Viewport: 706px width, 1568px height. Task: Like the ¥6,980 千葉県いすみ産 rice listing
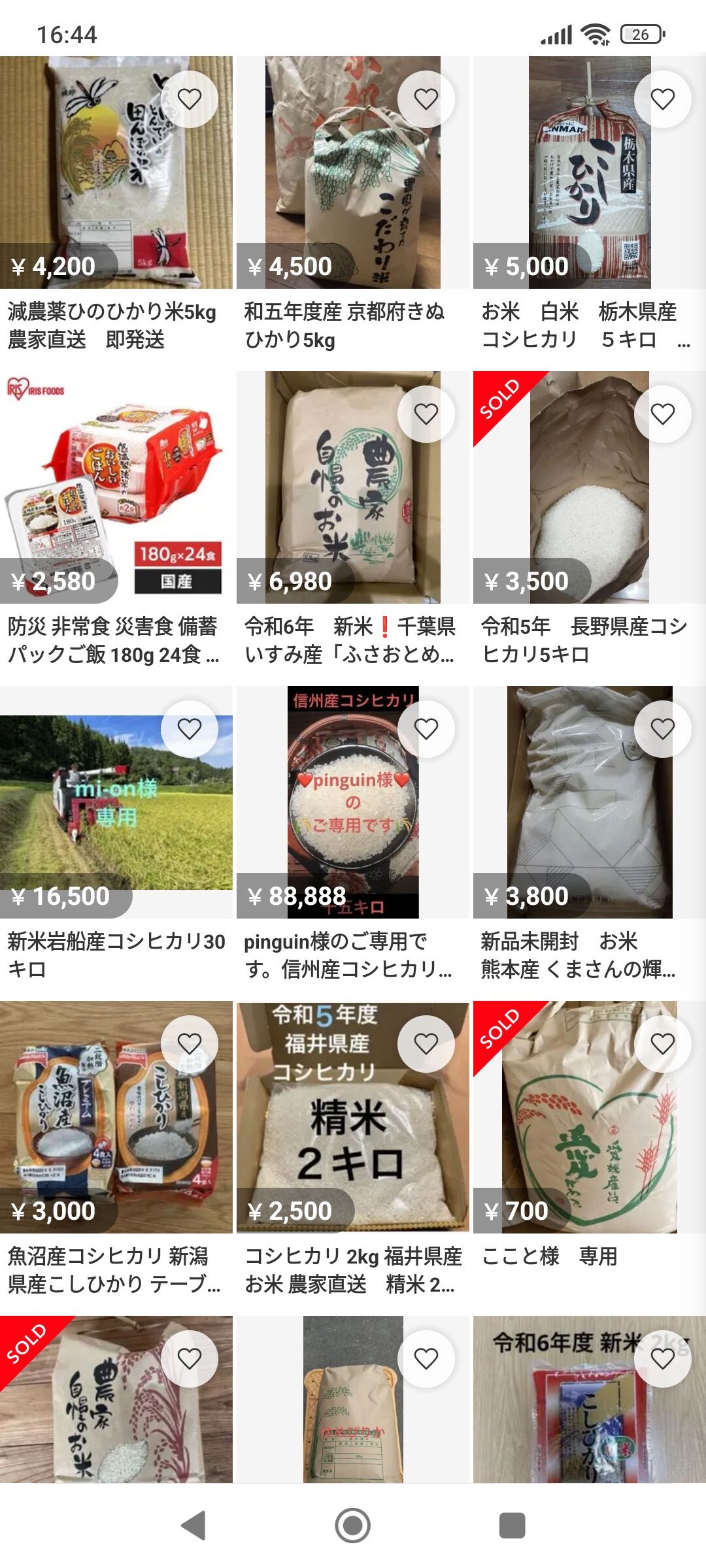pyautogui.click(x=426, y=414)
